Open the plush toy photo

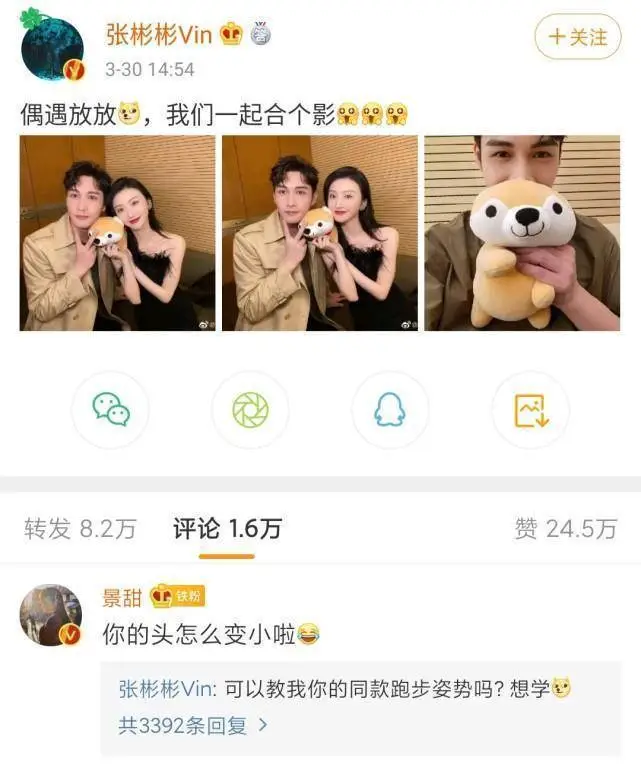(522, 233)
